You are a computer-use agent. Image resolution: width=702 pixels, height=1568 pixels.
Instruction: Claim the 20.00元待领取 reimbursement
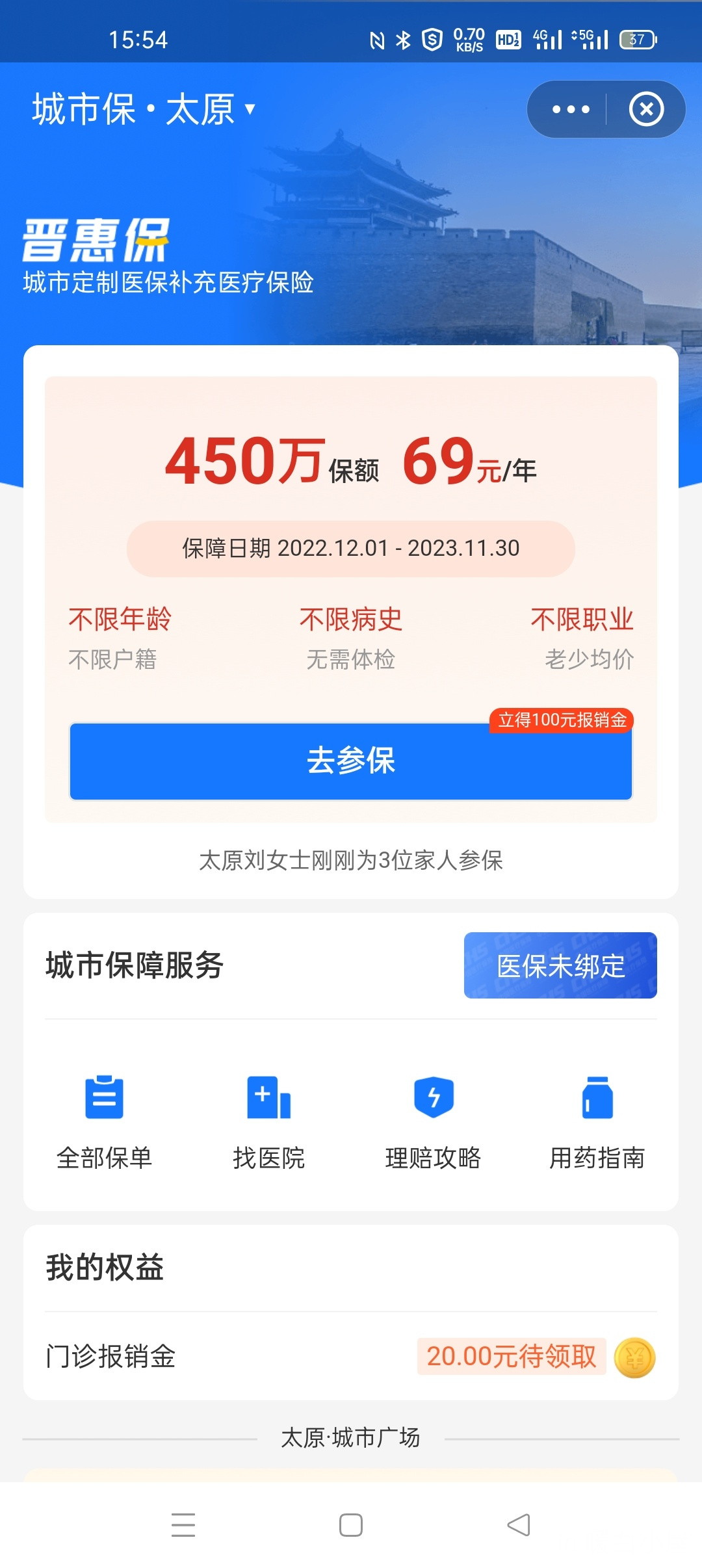pos(512,1357)
